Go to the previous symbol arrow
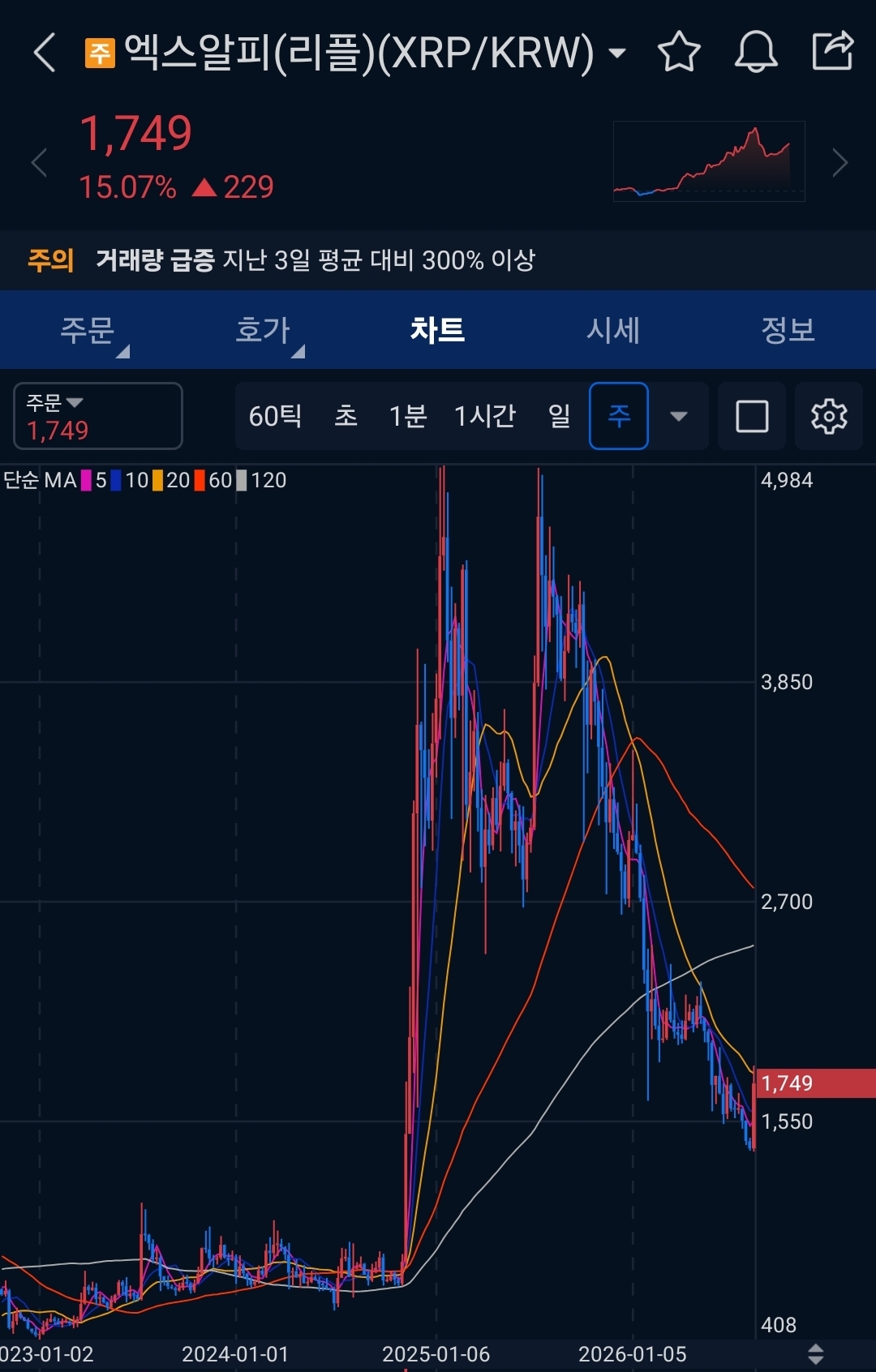This screenshot has width=876, height=1372. coord(38,163)
